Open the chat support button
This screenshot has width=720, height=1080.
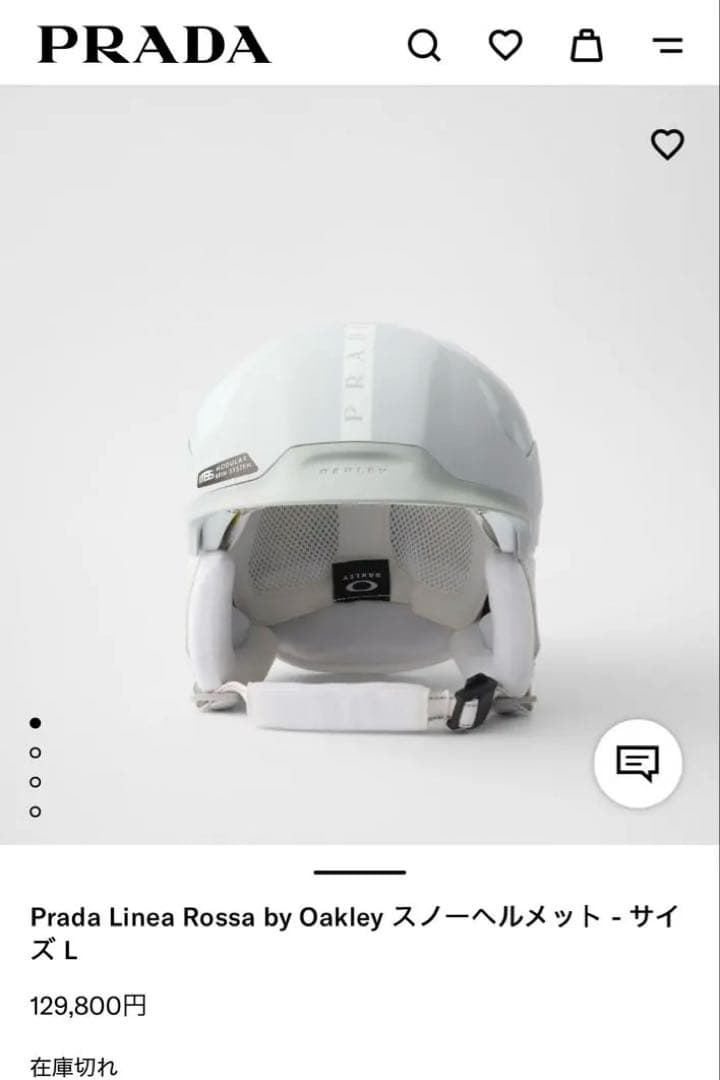coord(638,764)
